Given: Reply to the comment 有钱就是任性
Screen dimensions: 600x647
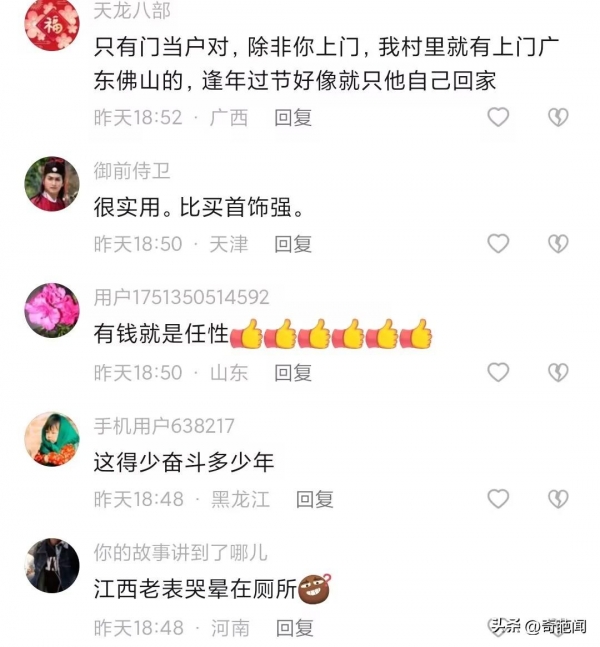Looking at the screenshot, I should click(293, 372).
